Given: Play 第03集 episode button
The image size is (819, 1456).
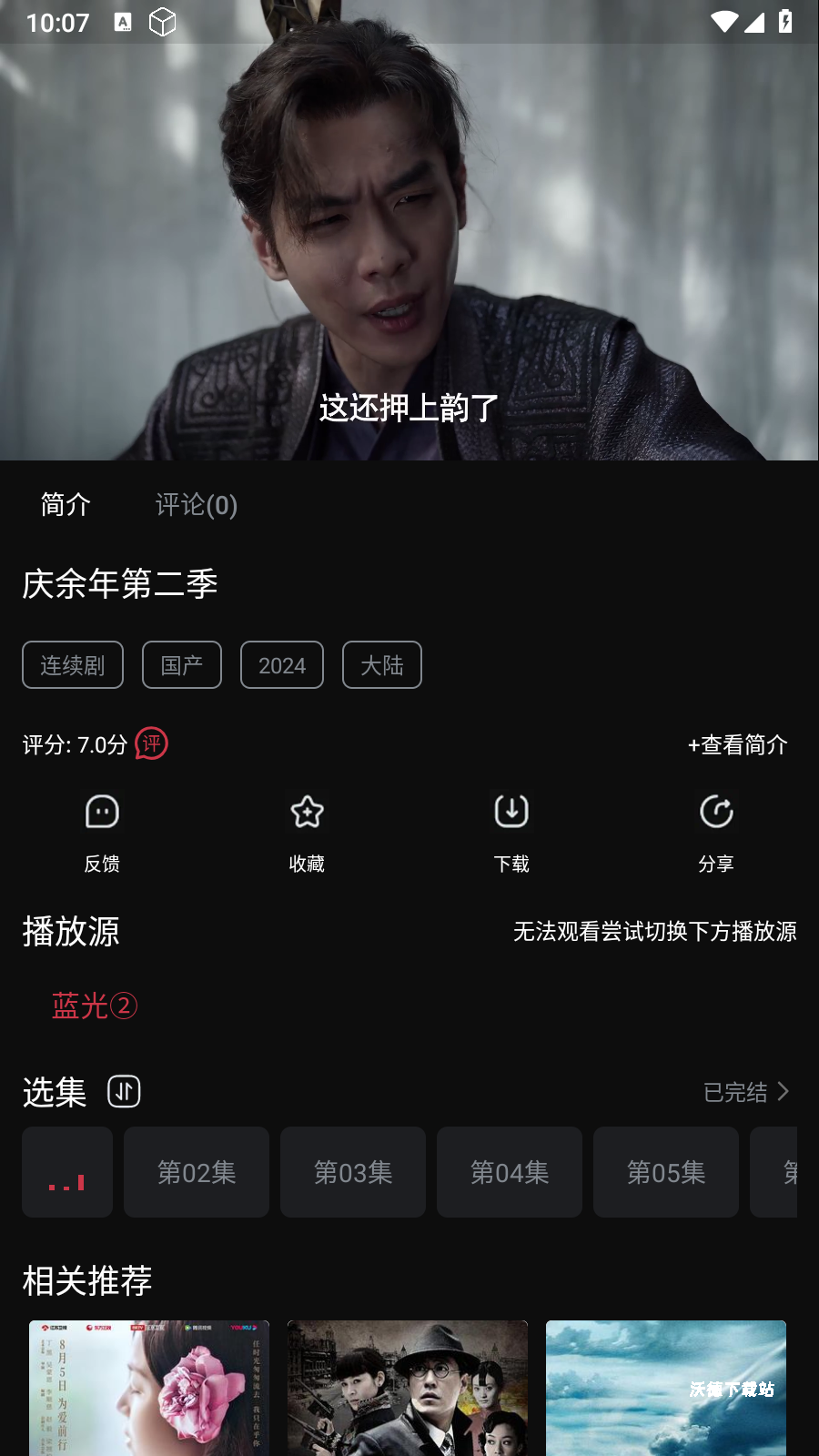Looking at the screenshot, I should pos(353,1172).
